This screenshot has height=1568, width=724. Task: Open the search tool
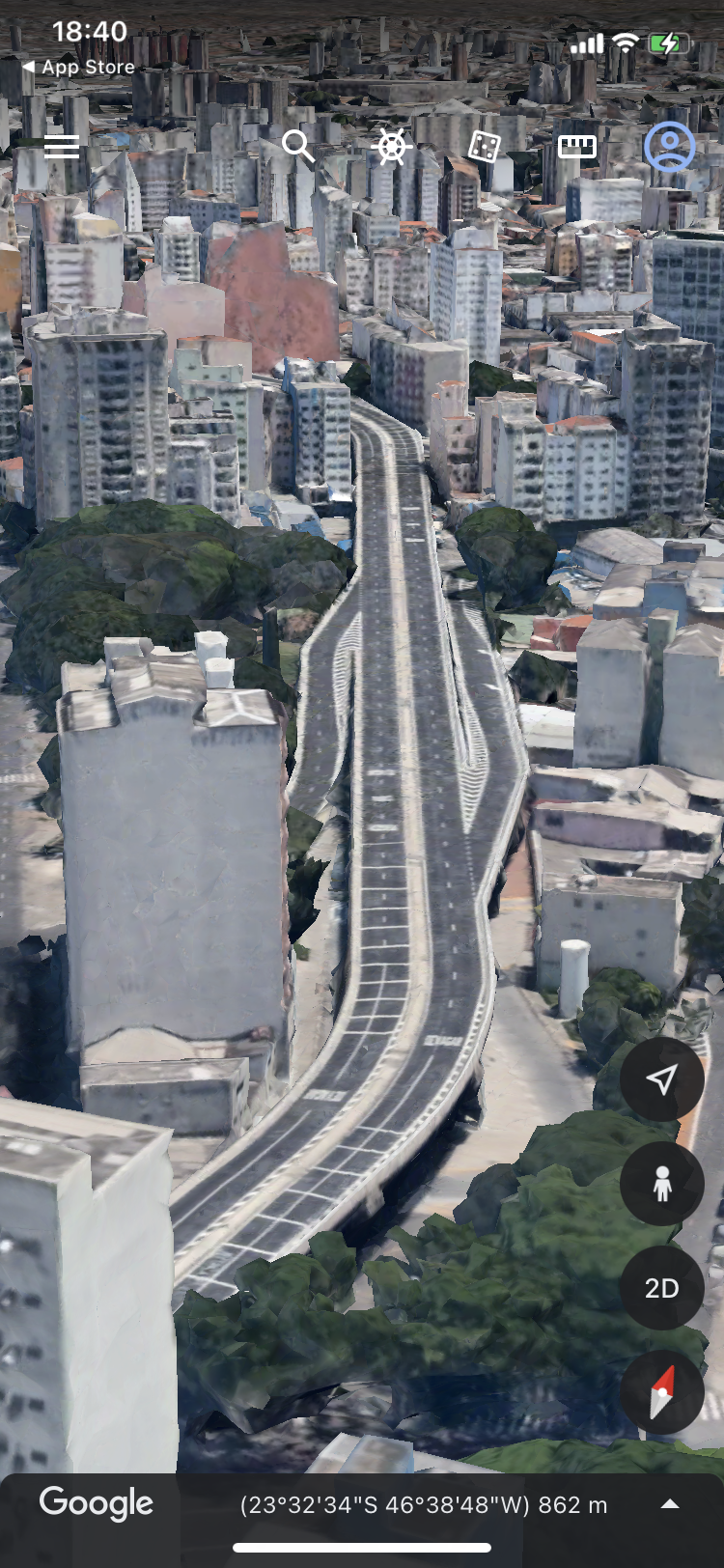(x=297, y=147)
